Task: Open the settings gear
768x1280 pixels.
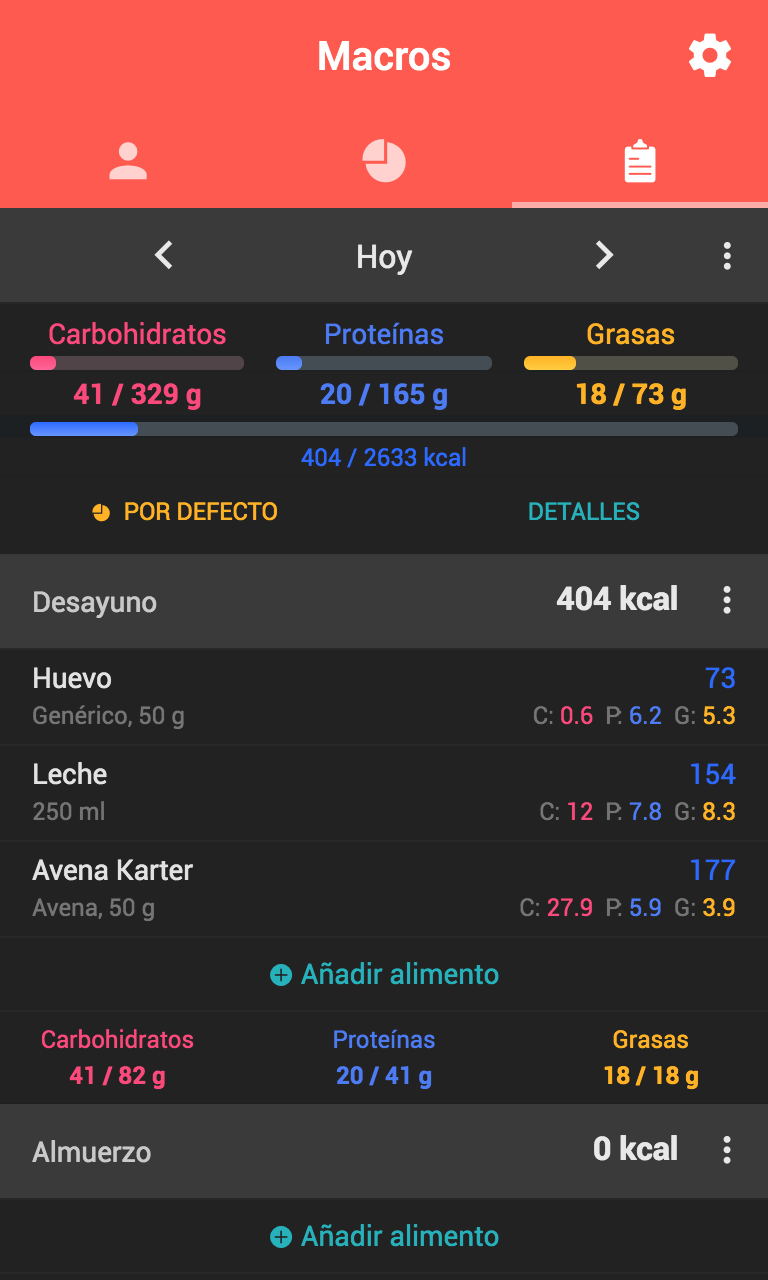Action: click(x=710, y=56)
